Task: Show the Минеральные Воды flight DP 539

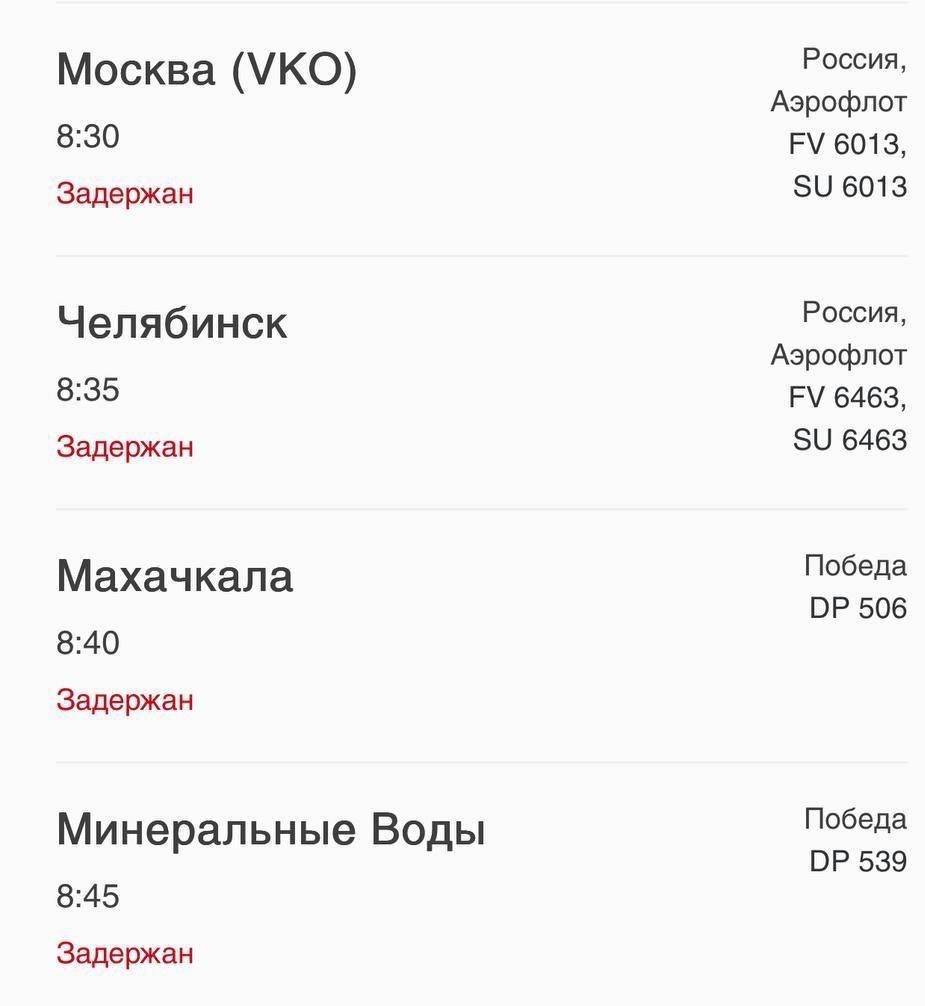Action: point(271,830)
